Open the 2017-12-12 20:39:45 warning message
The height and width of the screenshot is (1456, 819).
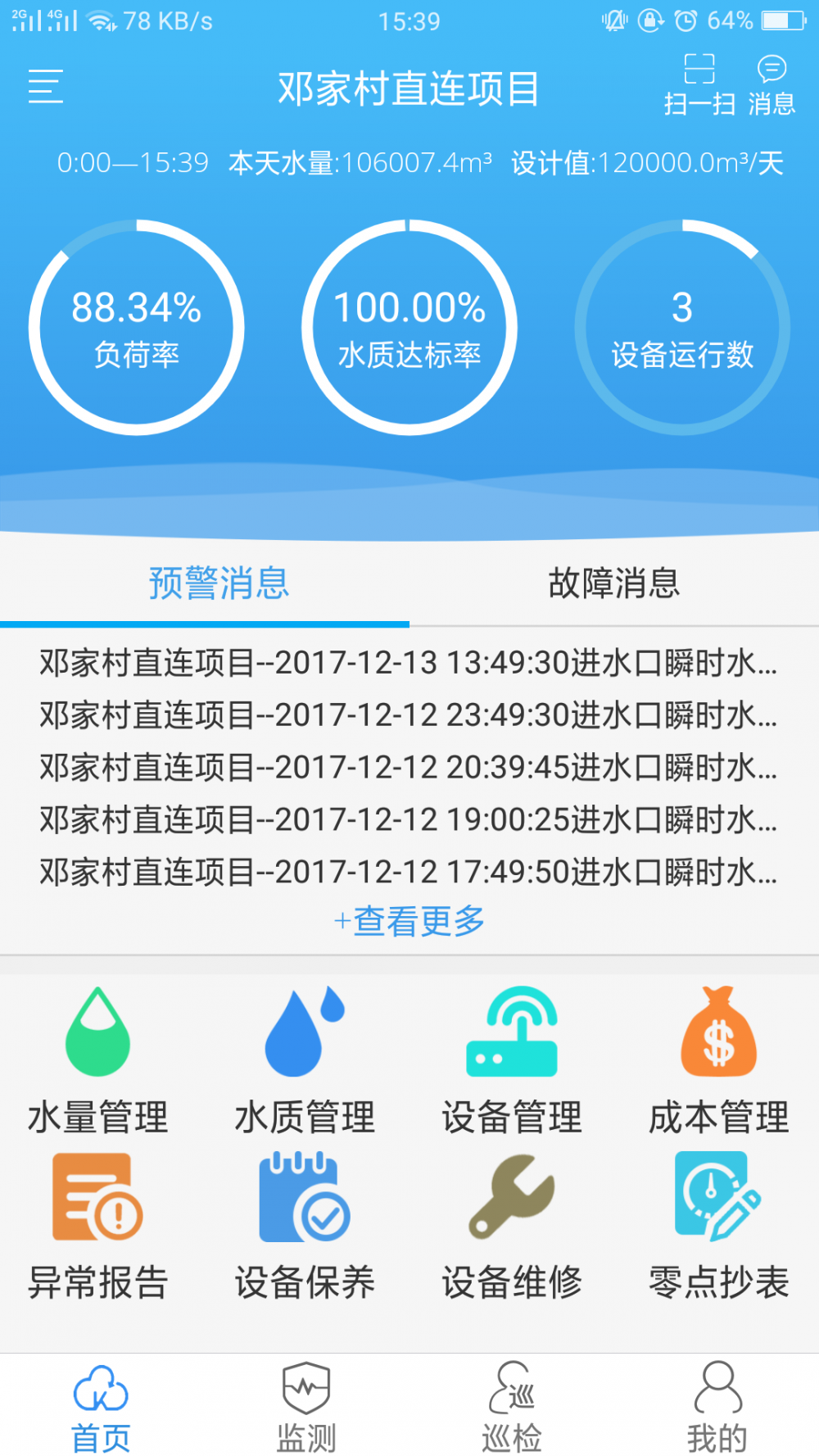pos(408,768)
